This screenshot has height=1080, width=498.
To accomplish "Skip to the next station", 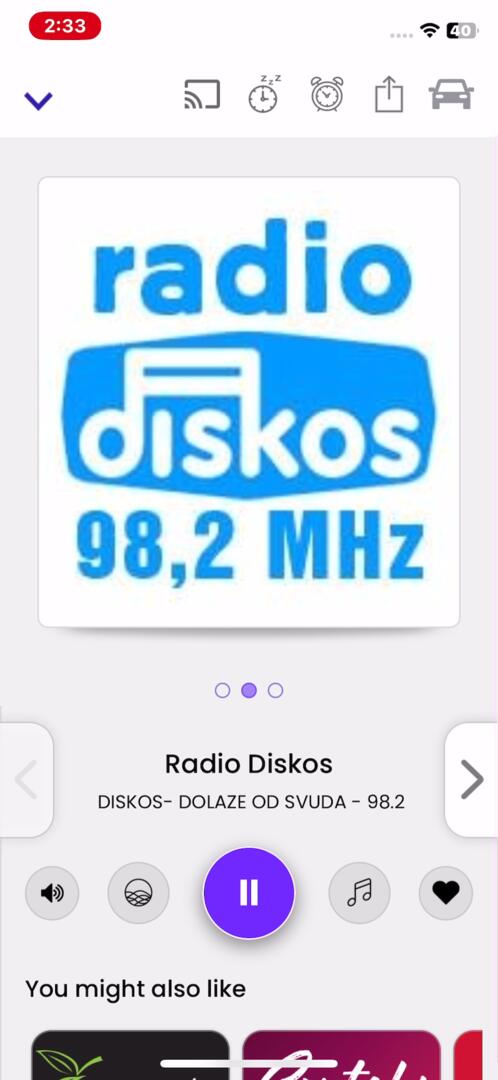I will pos(472,780).
